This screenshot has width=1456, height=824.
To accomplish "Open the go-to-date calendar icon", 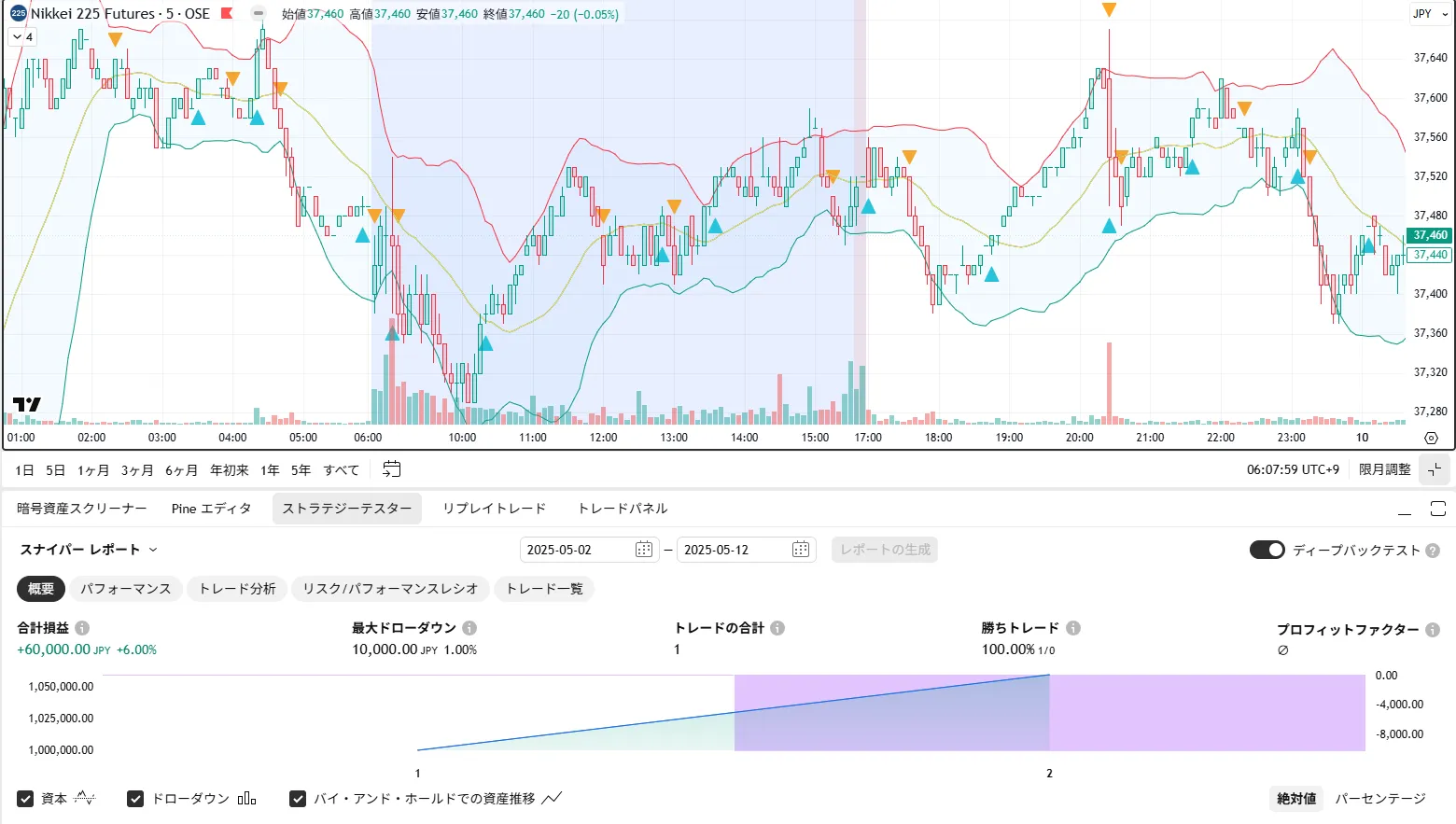I will [x=392, y=469].
